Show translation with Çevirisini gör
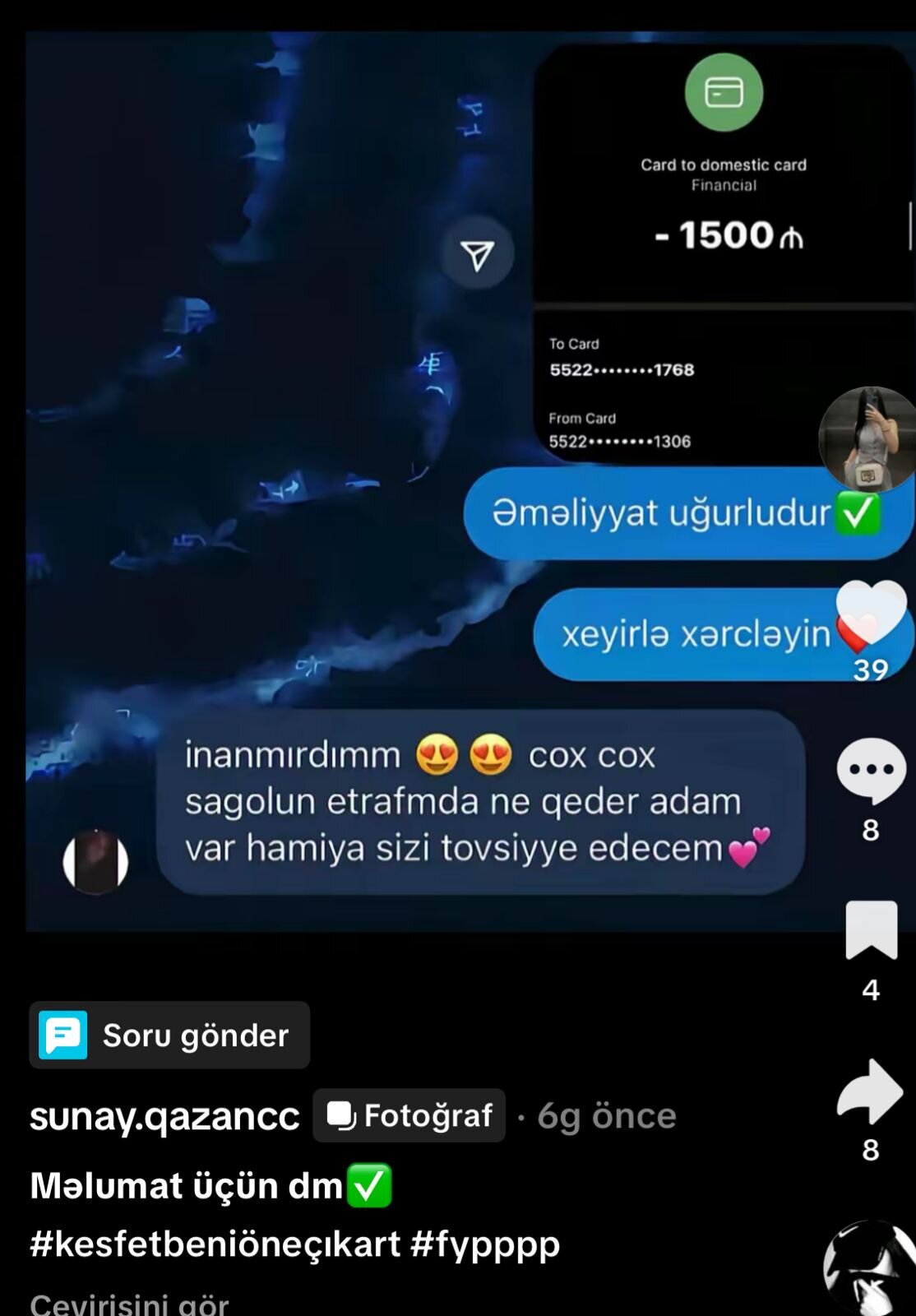This screenshot has height=1316, width=916. tap(129, 1304)
